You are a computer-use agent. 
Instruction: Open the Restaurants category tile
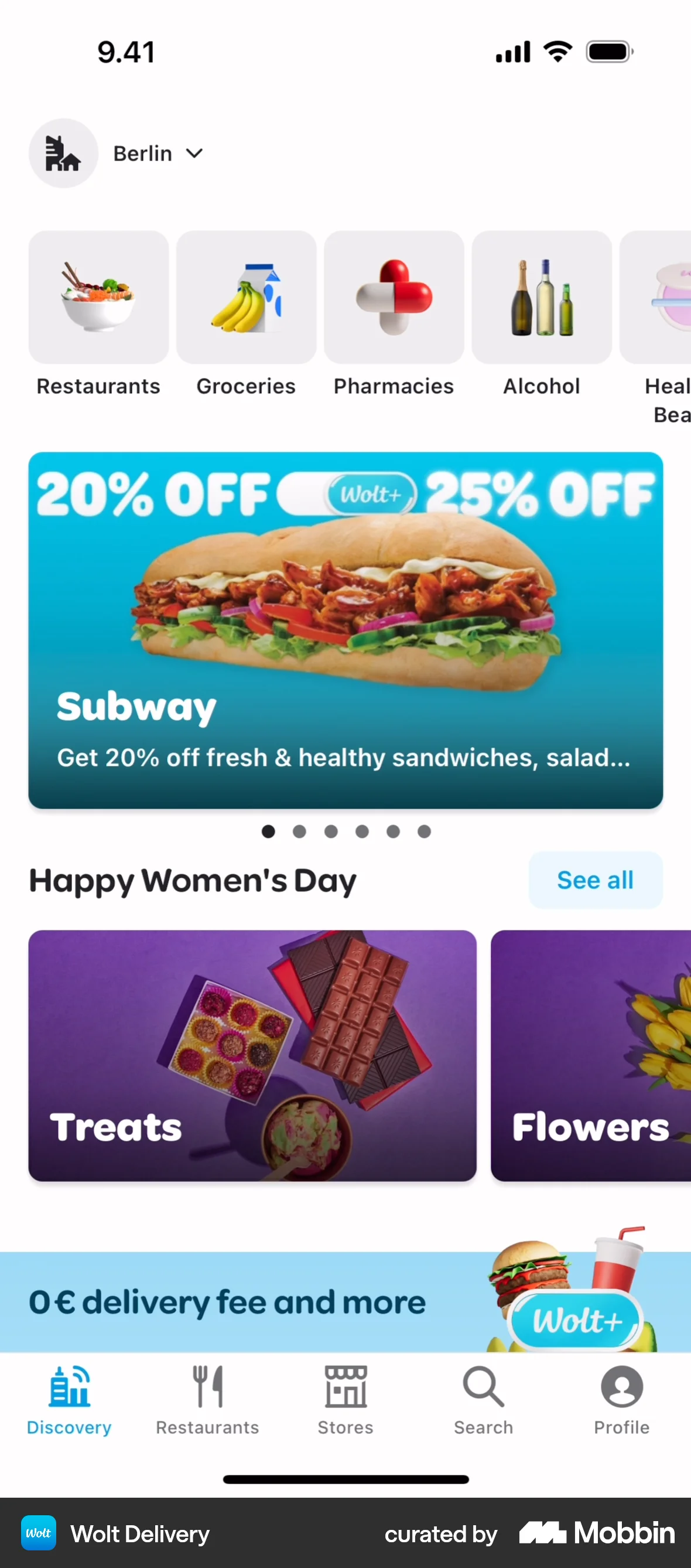pyautogui.click(x=98, y=298)
